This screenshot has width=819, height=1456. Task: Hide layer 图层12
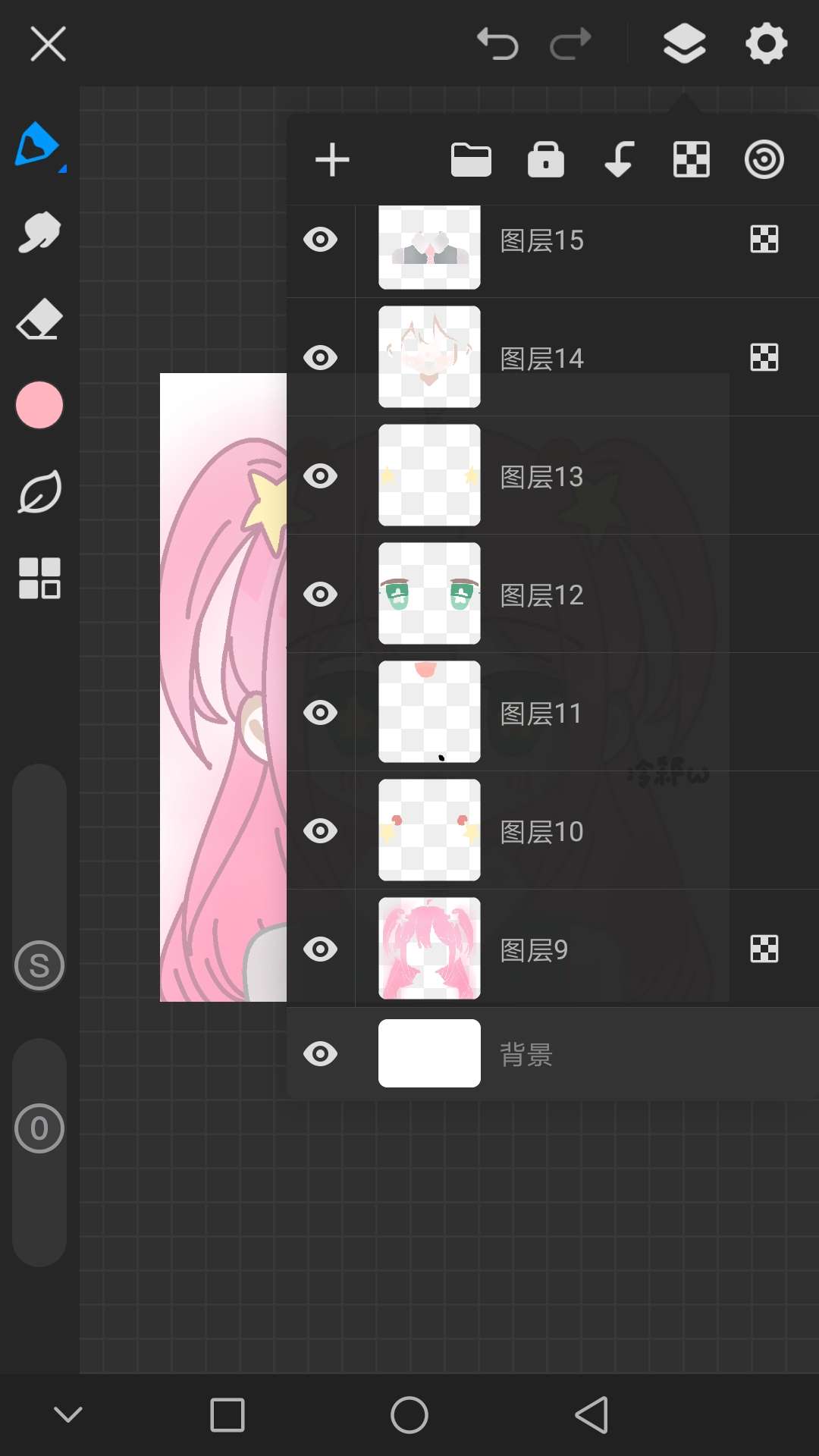(320, 595)
